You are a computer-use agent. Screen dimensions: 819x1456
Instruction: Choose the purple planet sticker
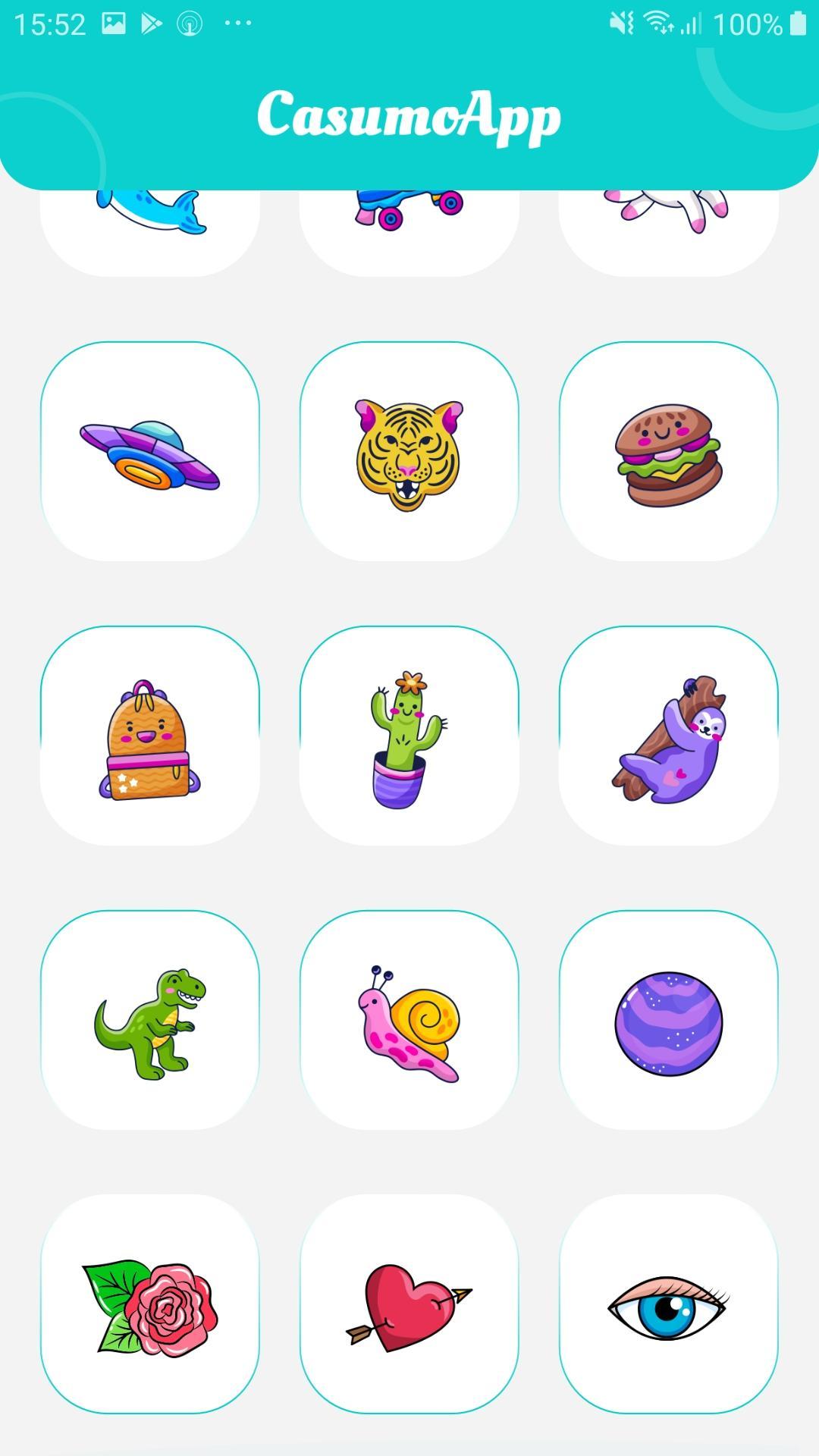[x=668, y=1021]
